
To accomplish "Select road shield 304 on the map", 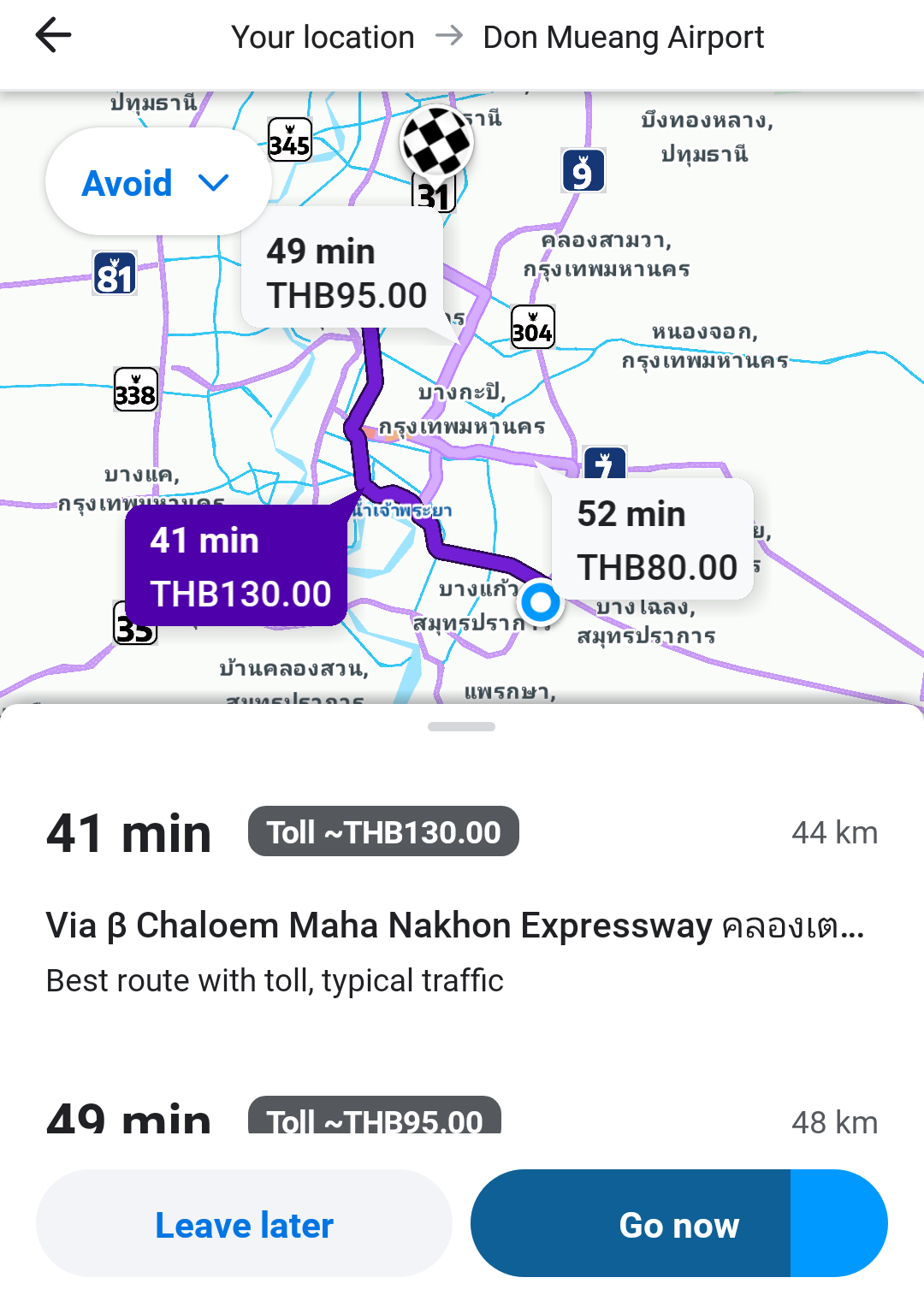I will pyautogui.click(x=531, y=328).
